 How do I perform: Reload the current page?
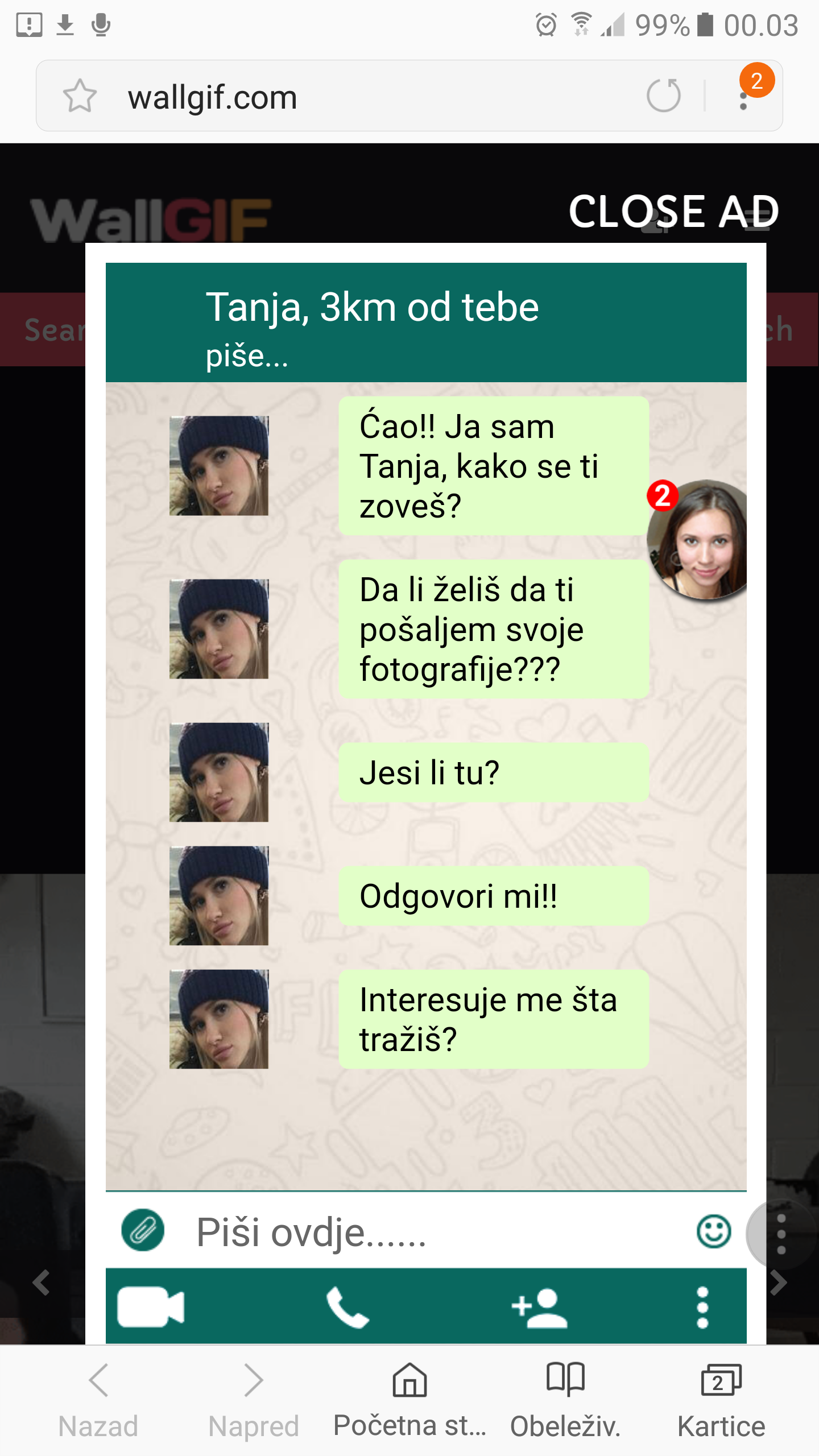(663, 96)
